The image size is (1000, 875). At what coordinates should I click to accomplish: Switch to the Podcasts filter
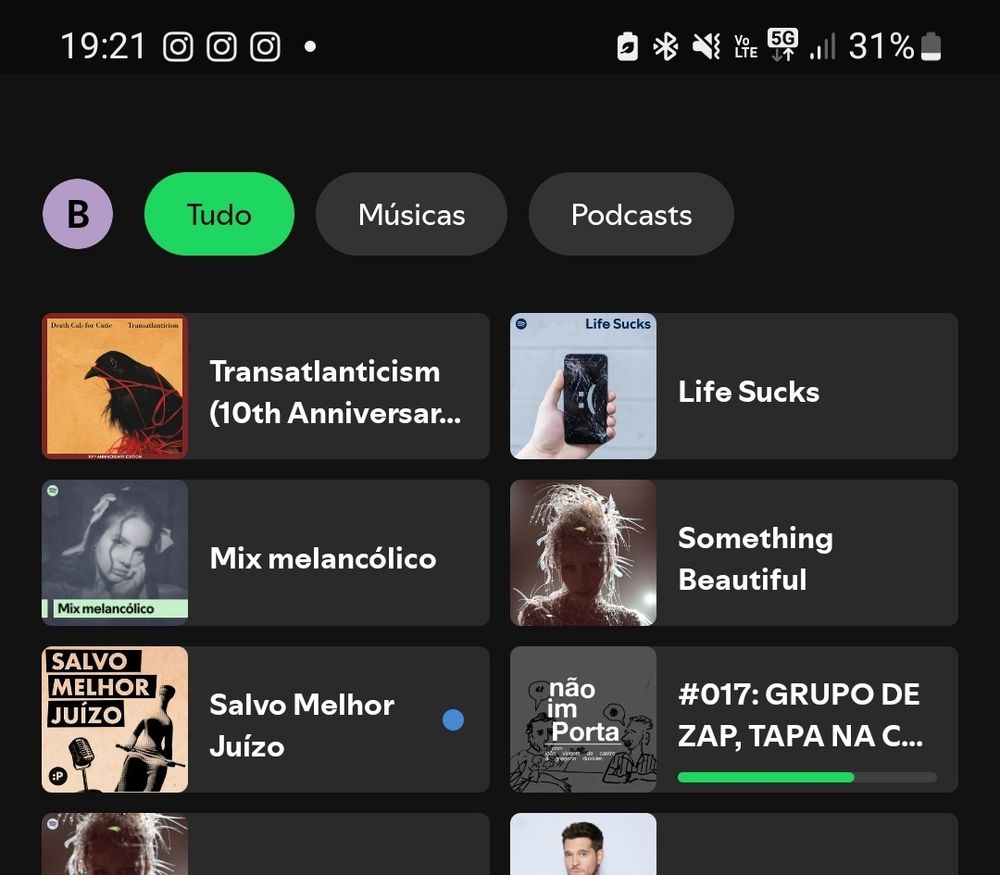tap(631, 214)
